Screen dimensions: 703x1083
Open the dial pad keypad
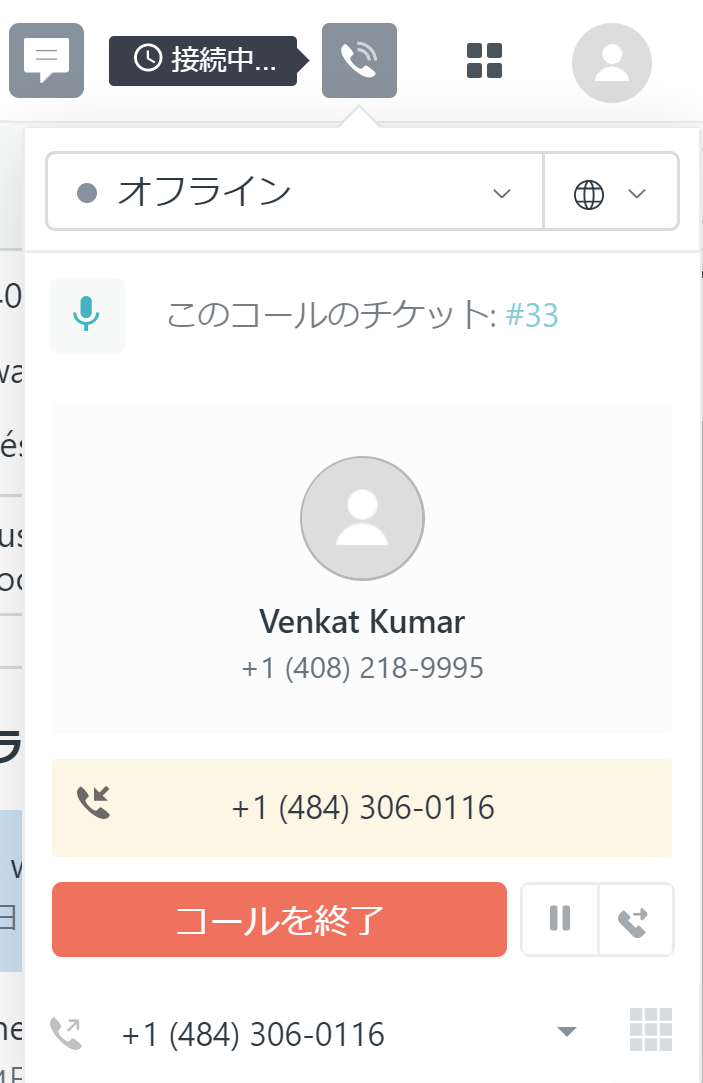651,1030
